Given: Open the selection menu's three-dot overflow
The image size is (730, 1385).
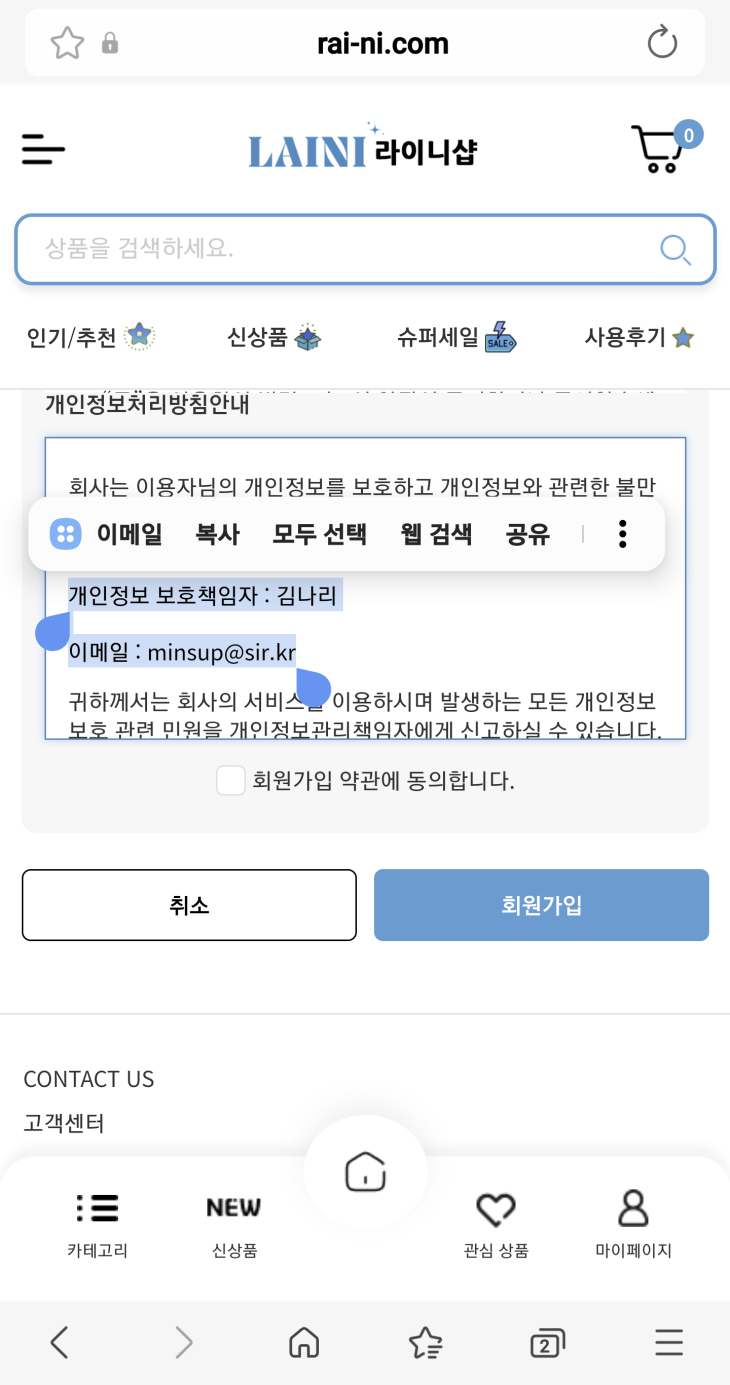Looking at the screenshot, I should point(622,534).
